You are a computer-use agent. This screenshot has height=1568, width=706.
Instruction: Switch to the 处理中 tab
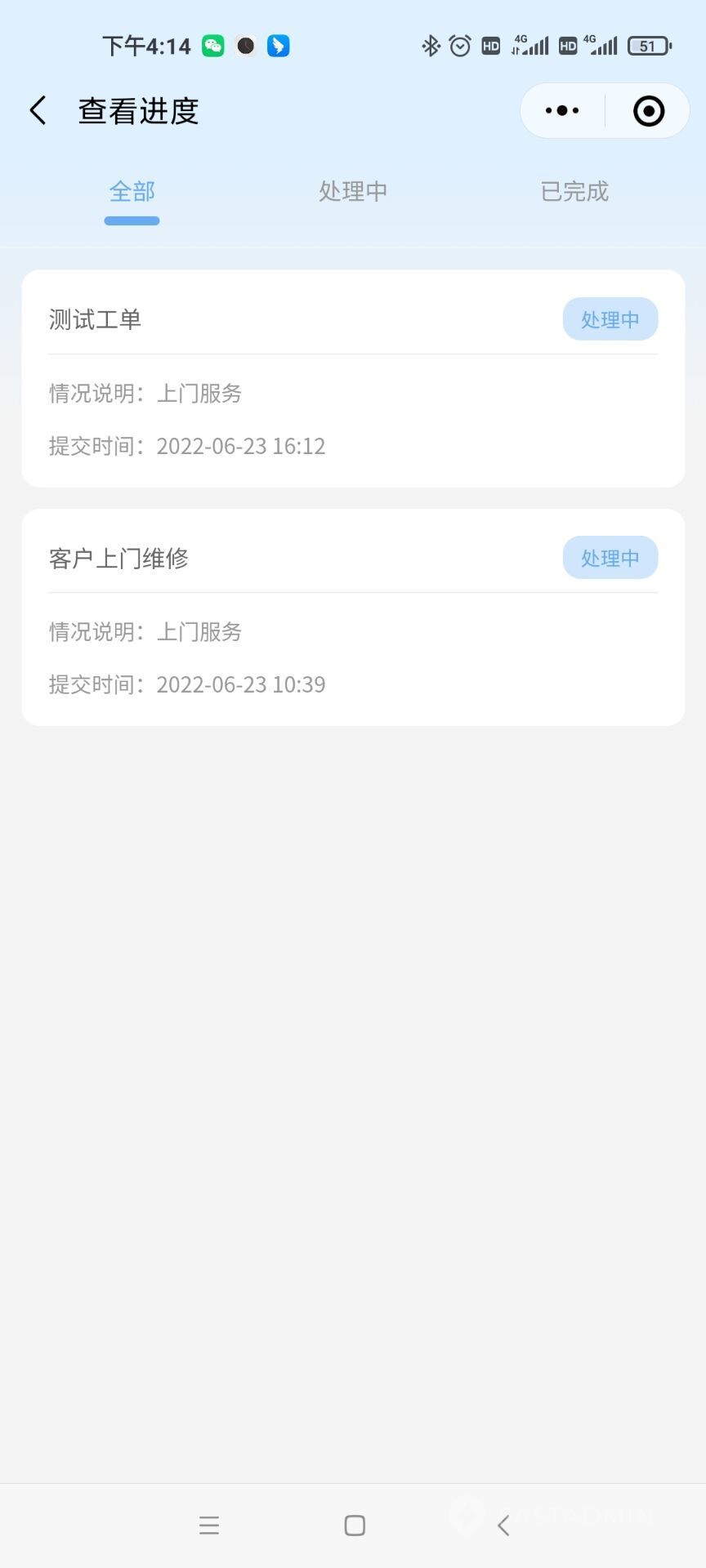(x=353, y=191)
